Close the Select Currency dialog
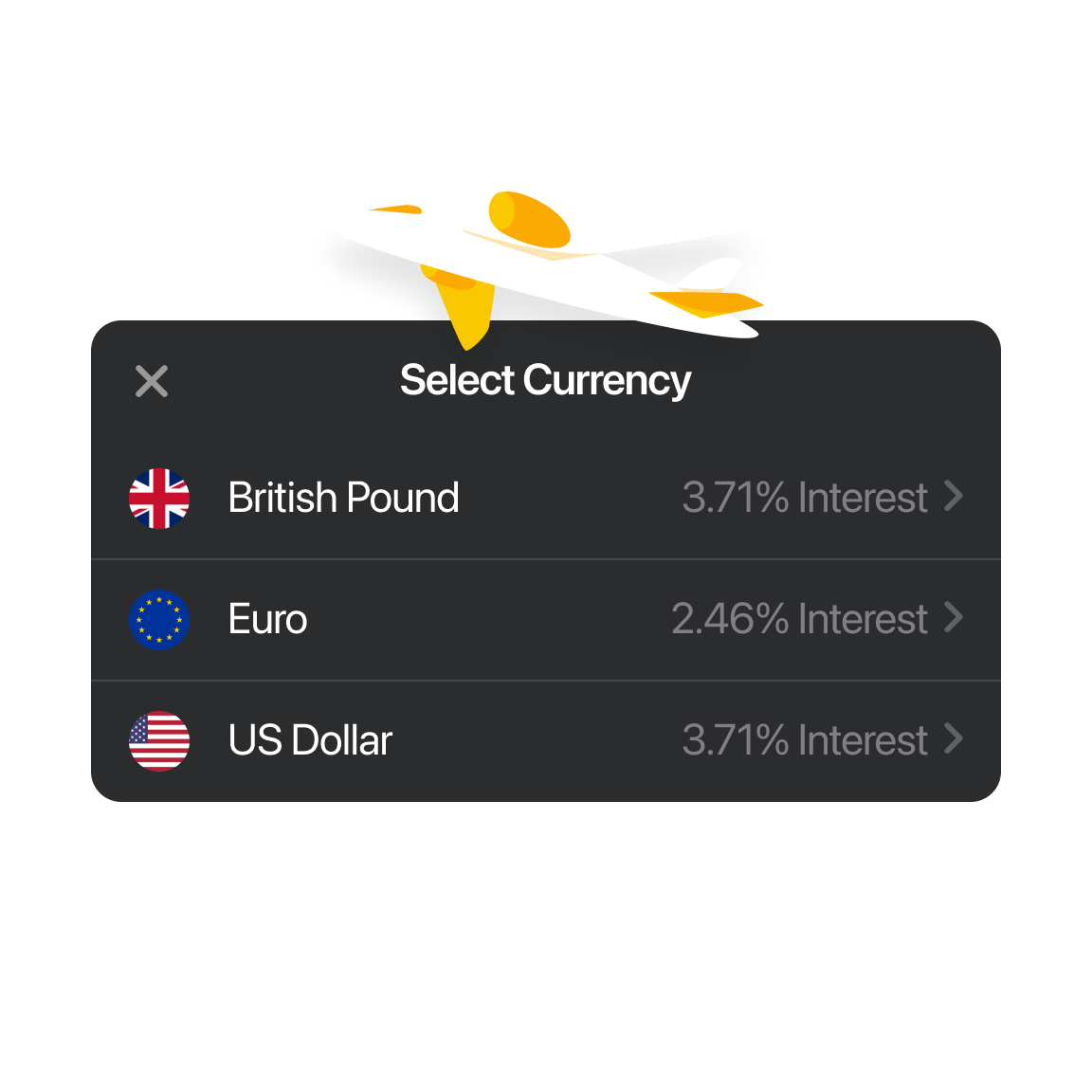This screenshot has height=1092, width=1092. coord(152,381)
